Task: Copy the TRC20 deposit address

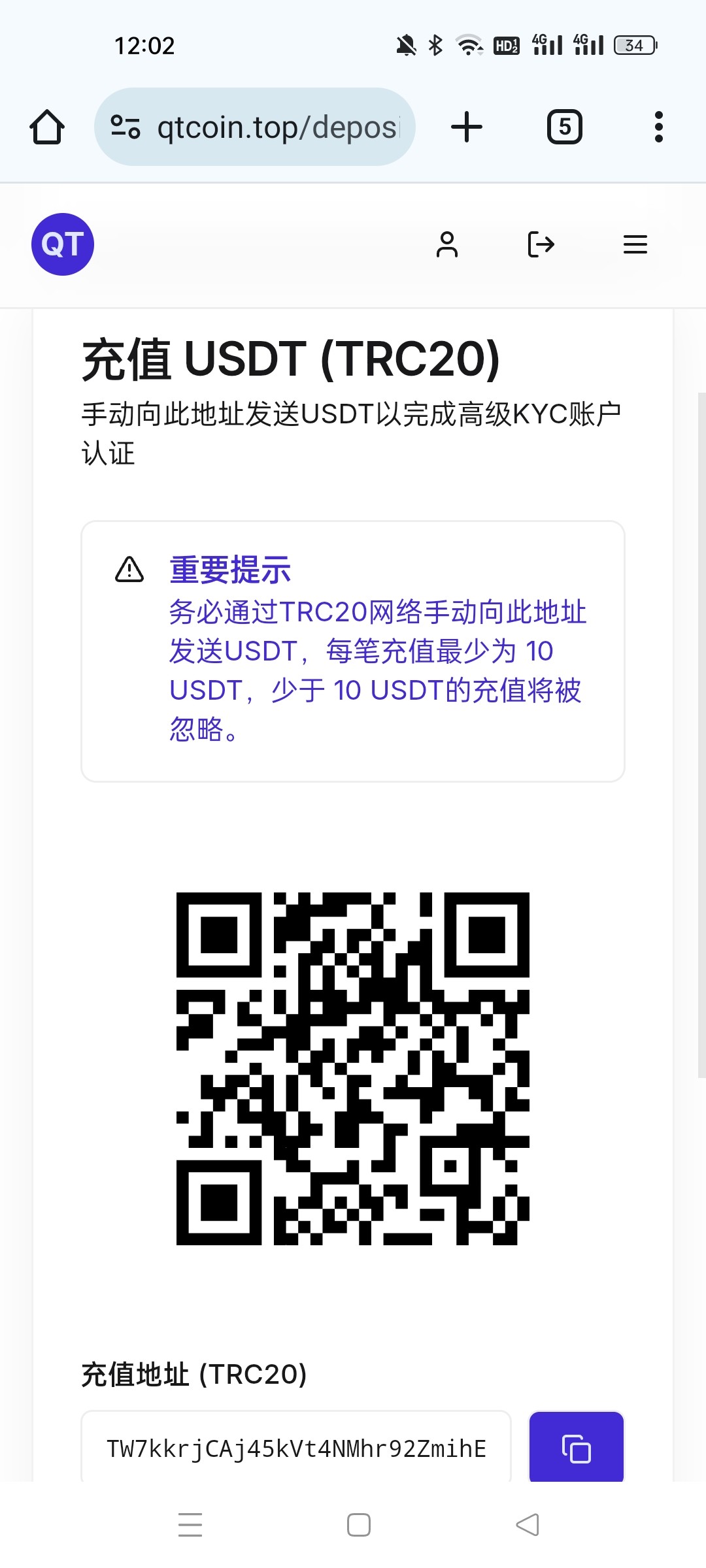Action: [577, 1448]
